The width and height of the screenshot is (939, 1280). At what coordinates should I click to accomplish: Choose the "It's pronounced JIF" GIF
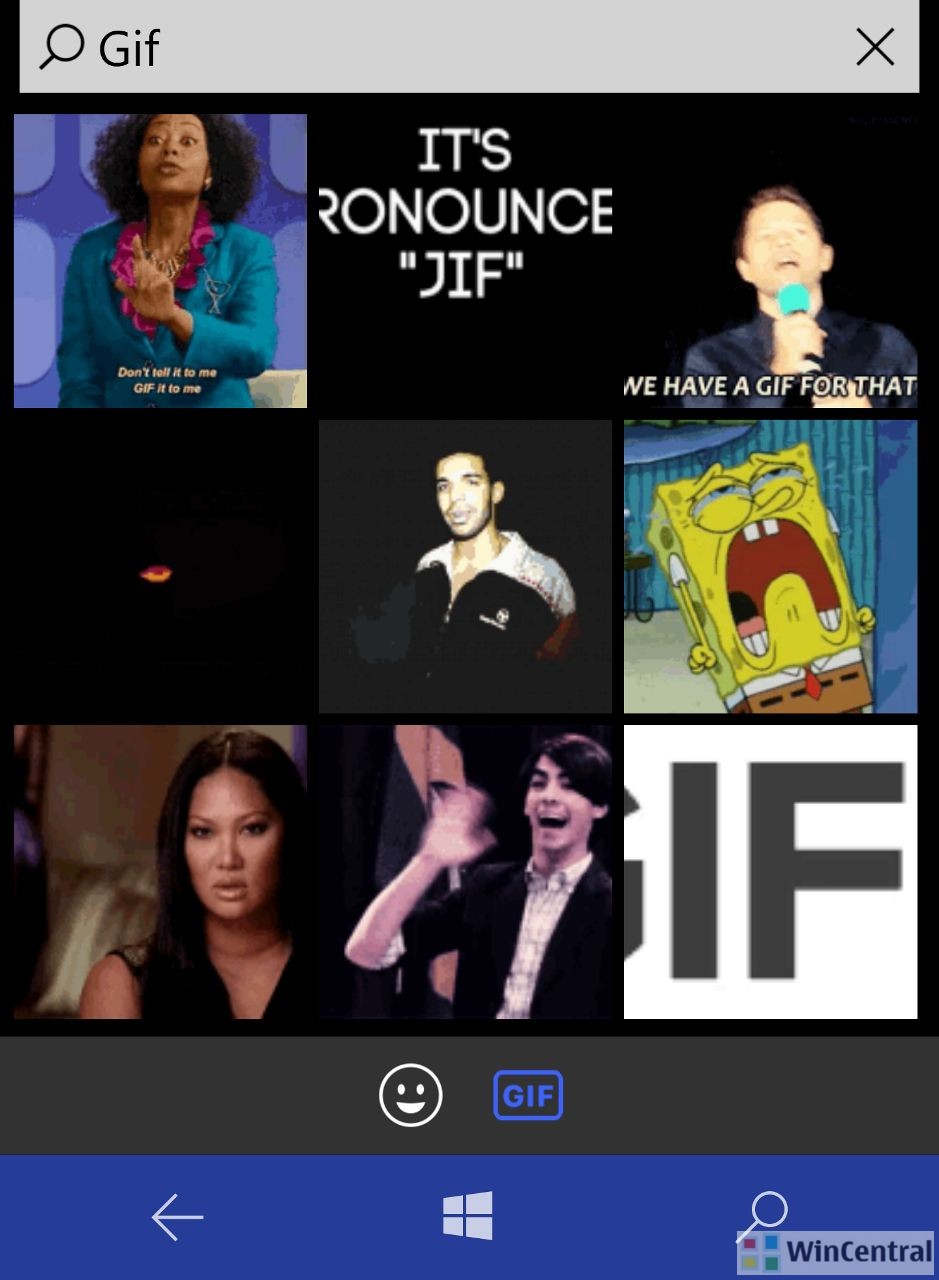(x=465, y=261)
